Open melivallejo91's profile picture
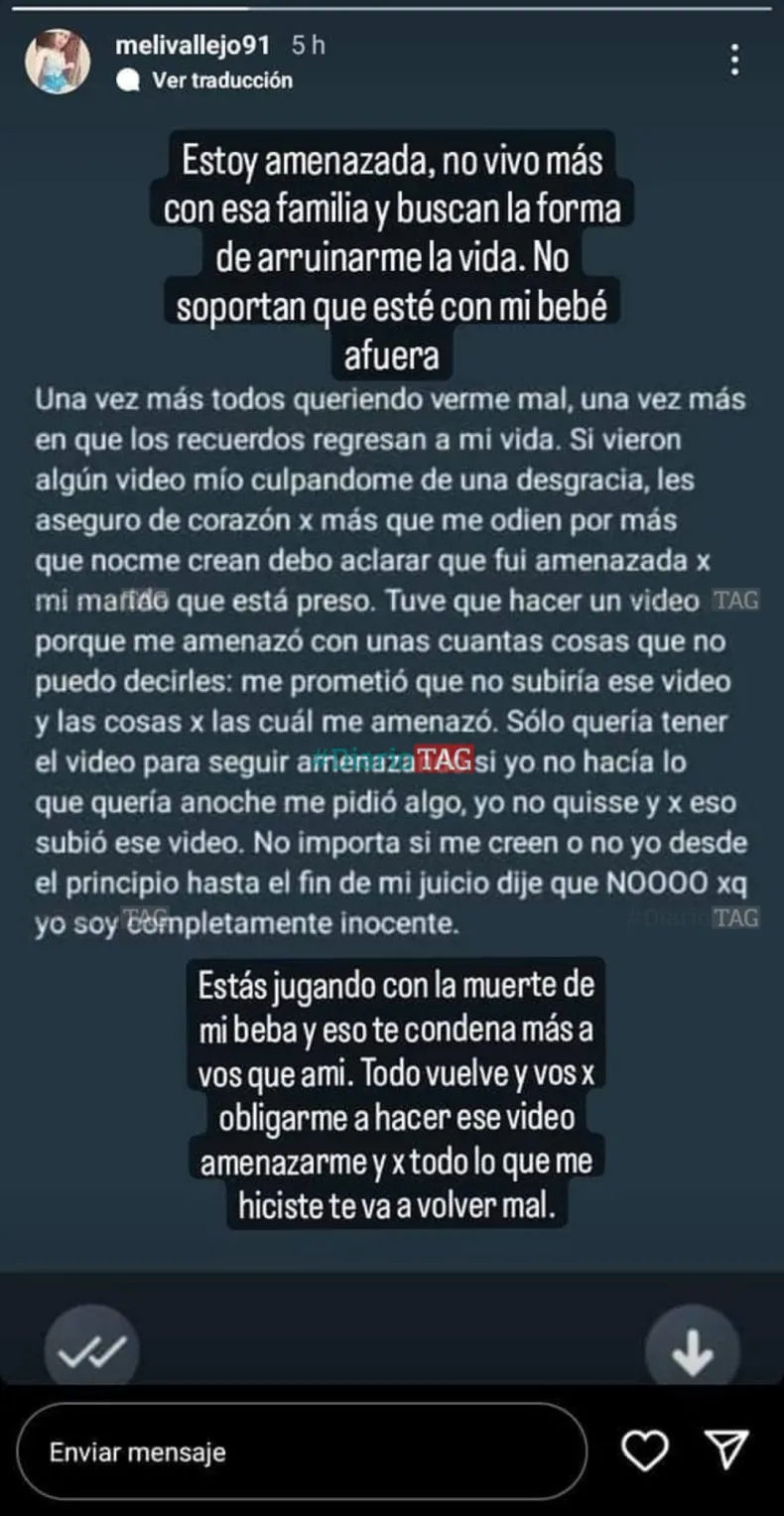This screenshot has width=784, height=1516. 57,62
